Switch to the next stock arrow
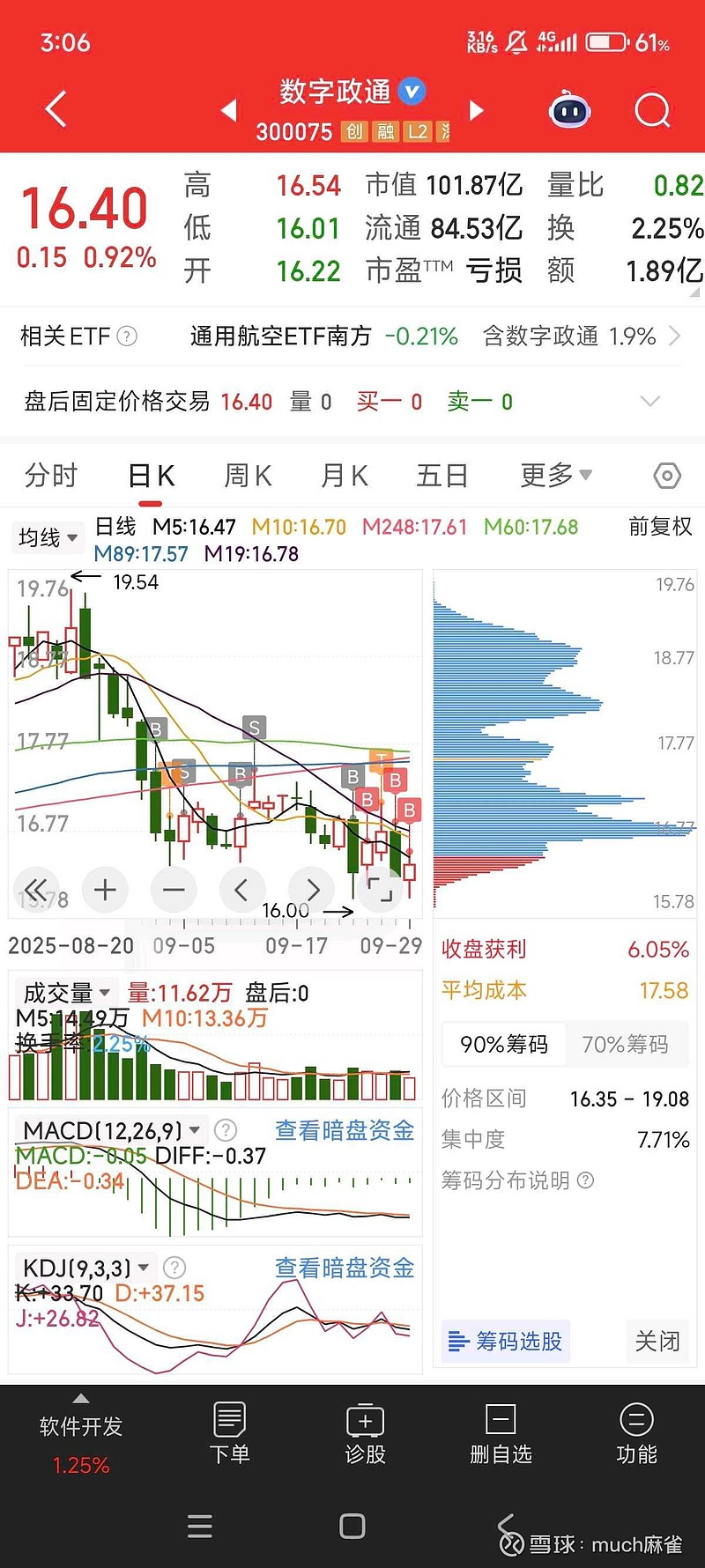The image size is (705, 1568). point(477,110)
